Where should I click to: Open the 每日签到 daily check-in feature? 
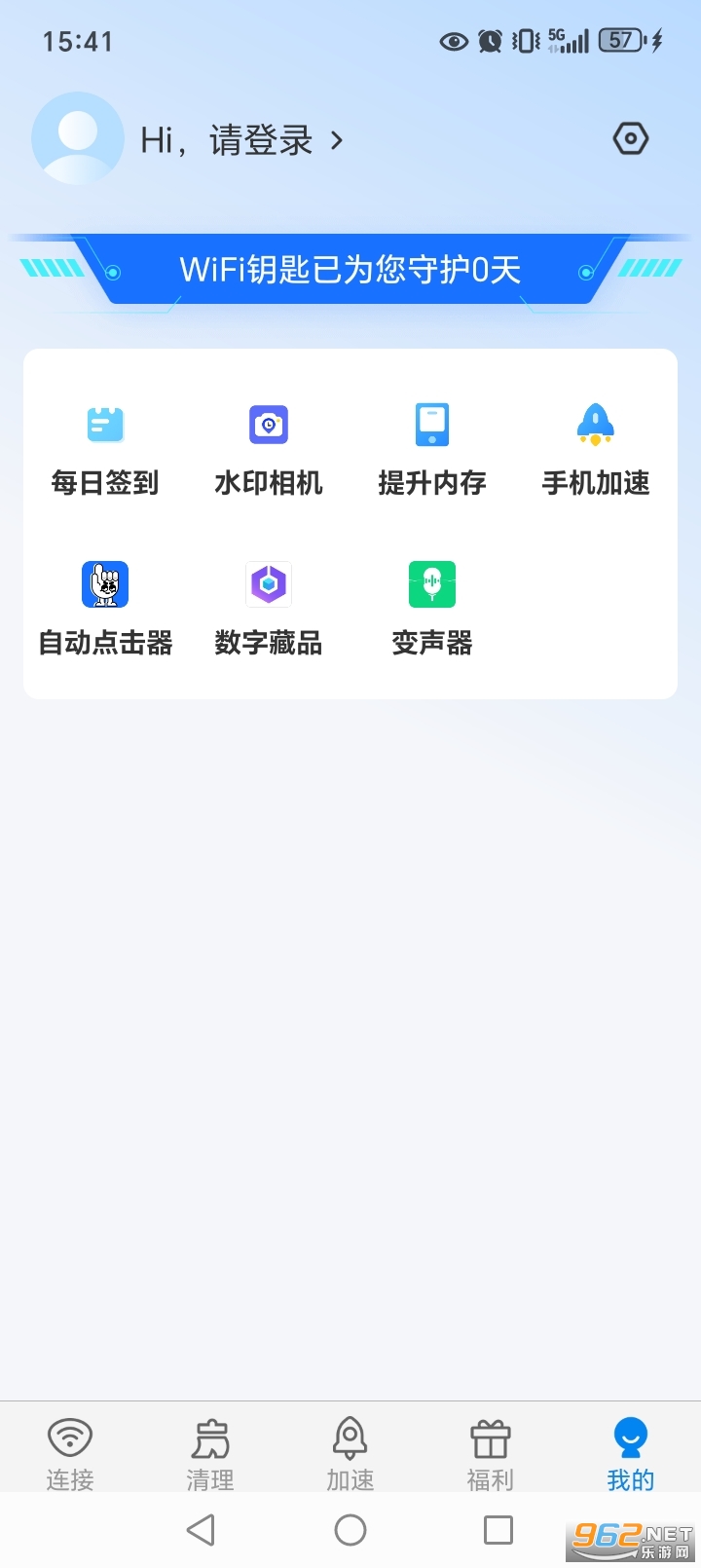104,443
